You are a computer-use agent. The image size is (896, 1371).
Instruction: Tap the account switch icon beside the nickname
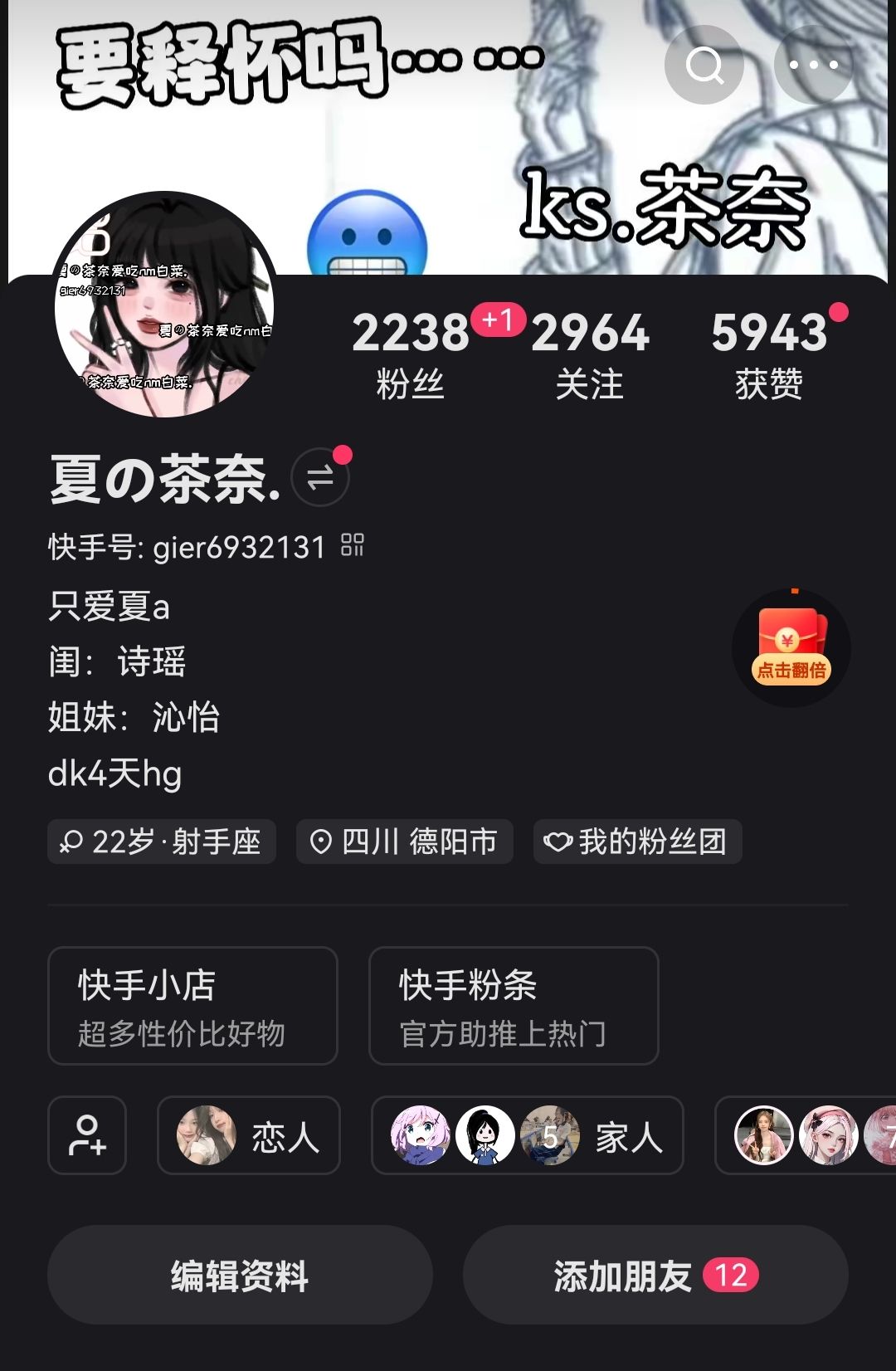pyautogui.click(x=320, y=477)
